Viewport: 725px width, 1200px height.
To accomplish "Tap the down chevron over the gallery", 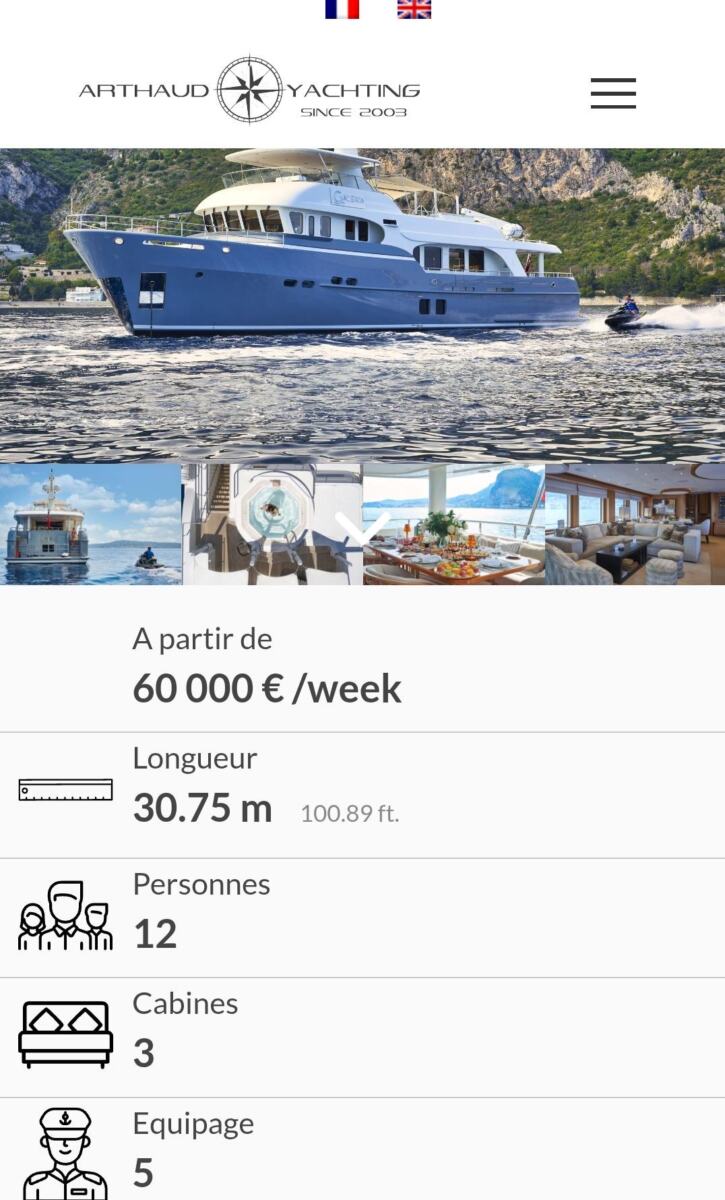I will pyautogui.click(x=362, y=527).
